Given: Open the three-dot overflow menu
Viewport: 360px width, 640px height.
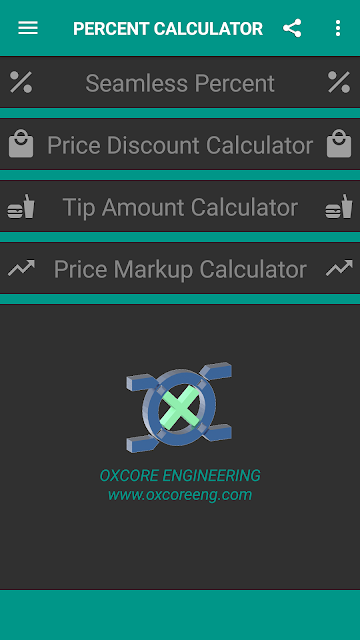Looking at the screenshot, I should click(338, 28).
